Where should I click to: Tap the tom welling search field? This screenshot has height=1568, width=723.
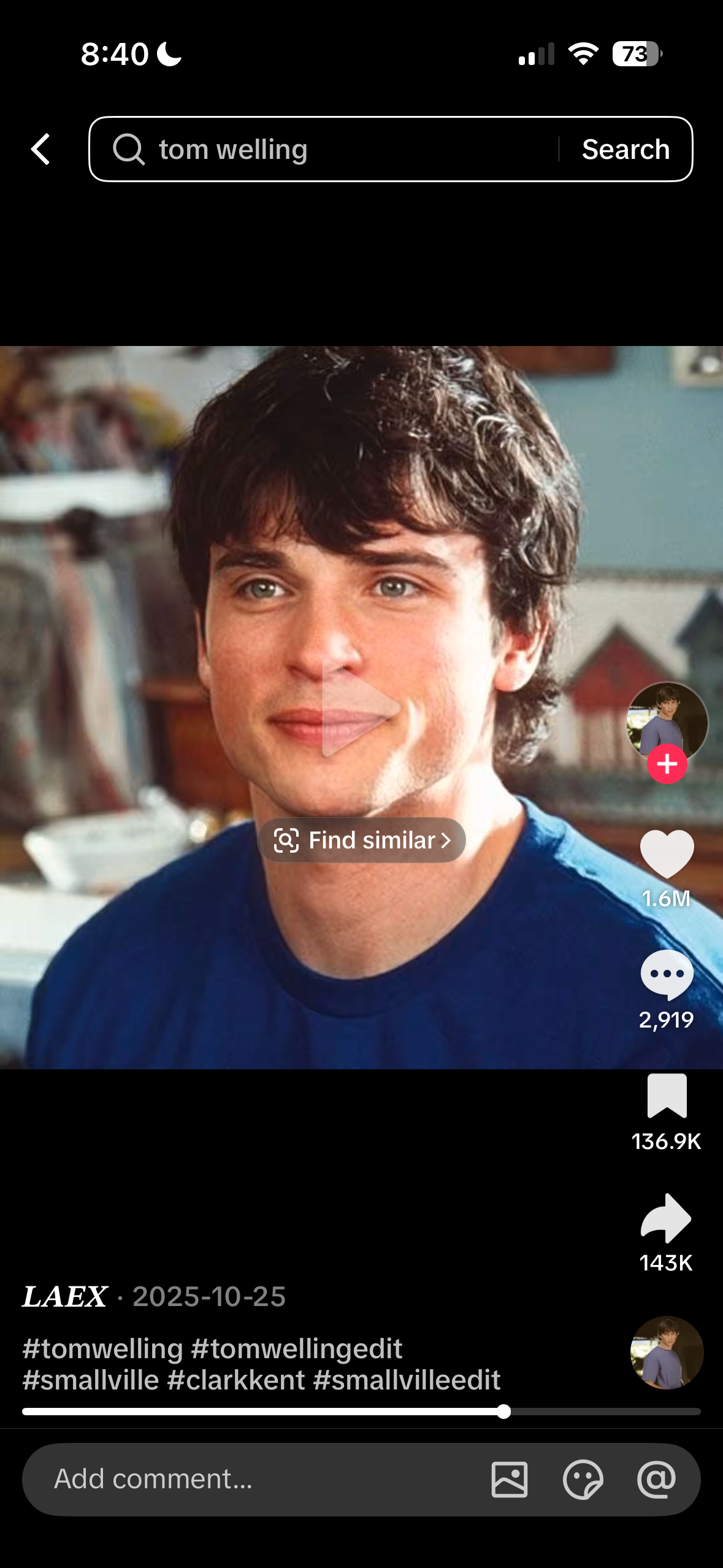pyautogui.click(x=324, y=149)
